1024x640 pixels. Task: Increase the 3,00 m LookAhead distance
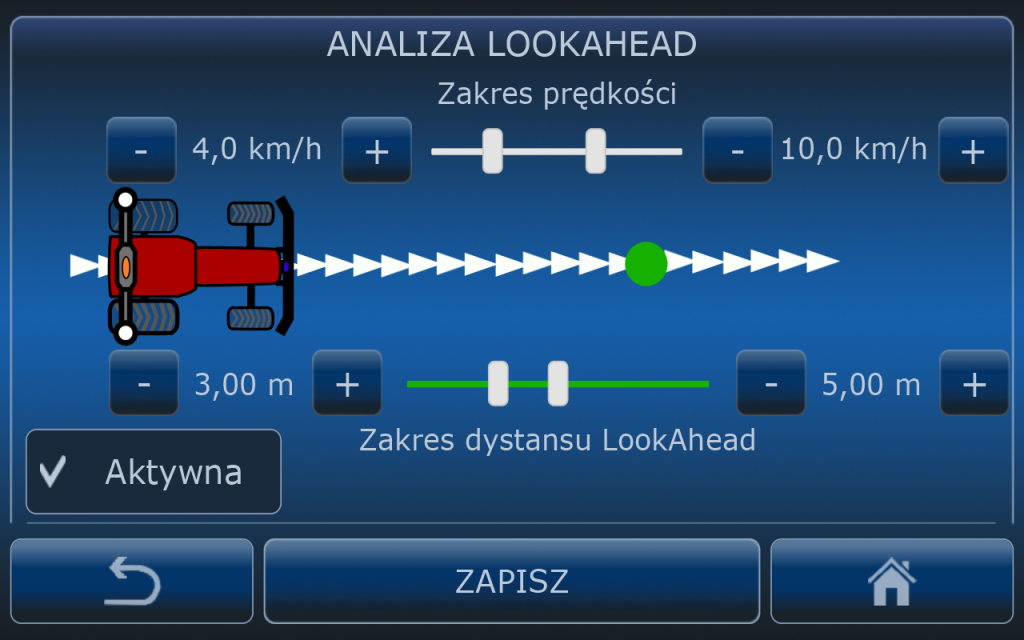pos(347,383)
